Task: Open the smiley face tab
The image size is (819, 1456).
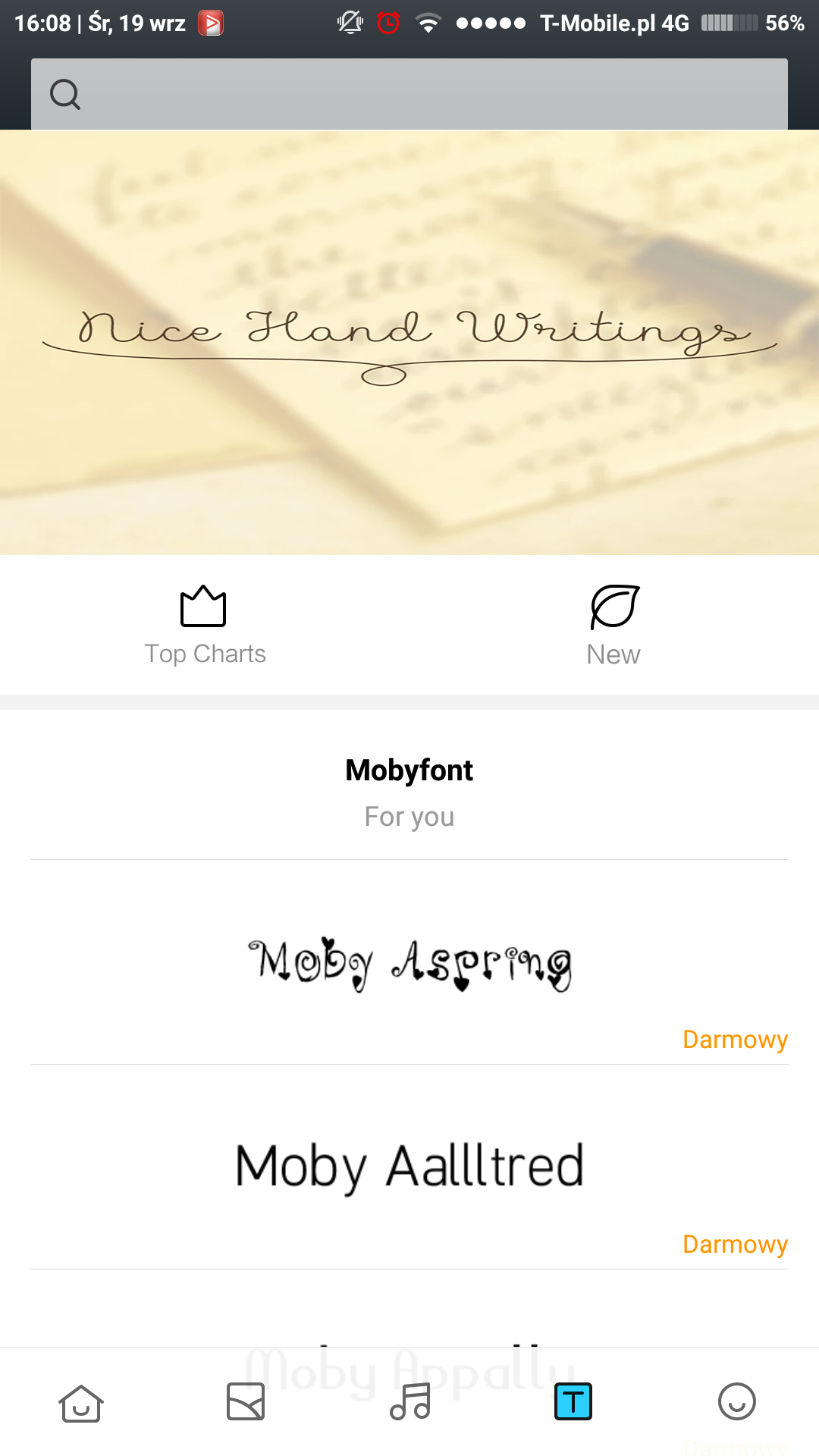Action: [737, 1401]
